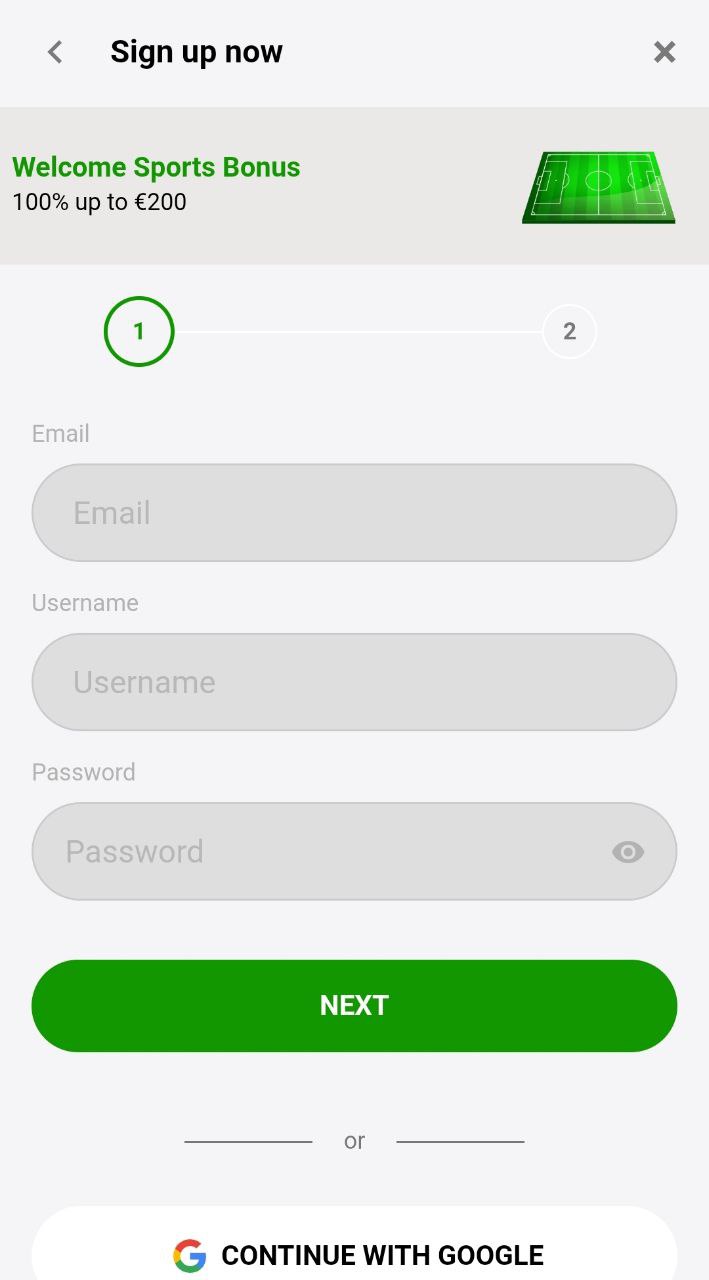Focus the Username text field
Viewport: 709px width, 1280px height.
[x=354, y=682]
